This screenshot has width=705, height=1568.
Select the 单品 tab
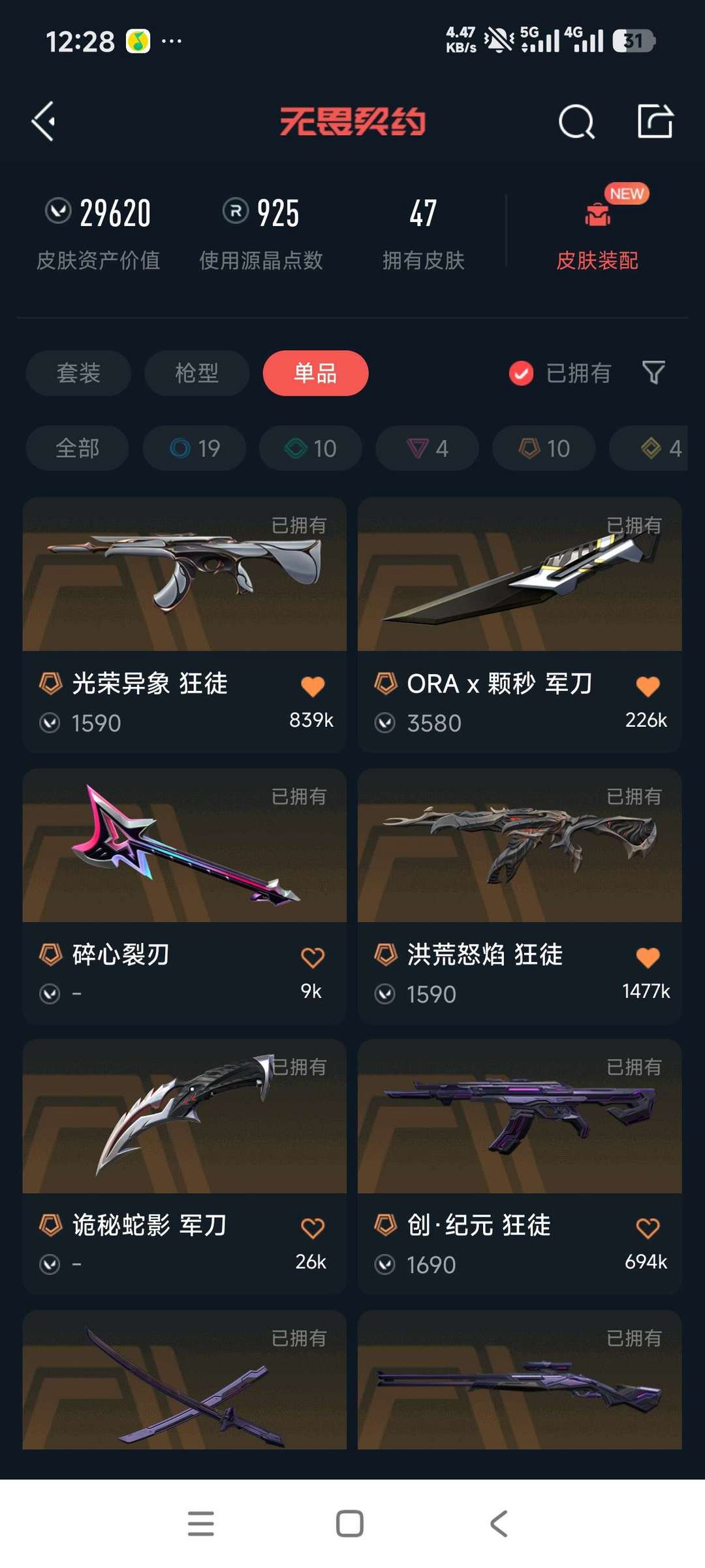(315, 373)
